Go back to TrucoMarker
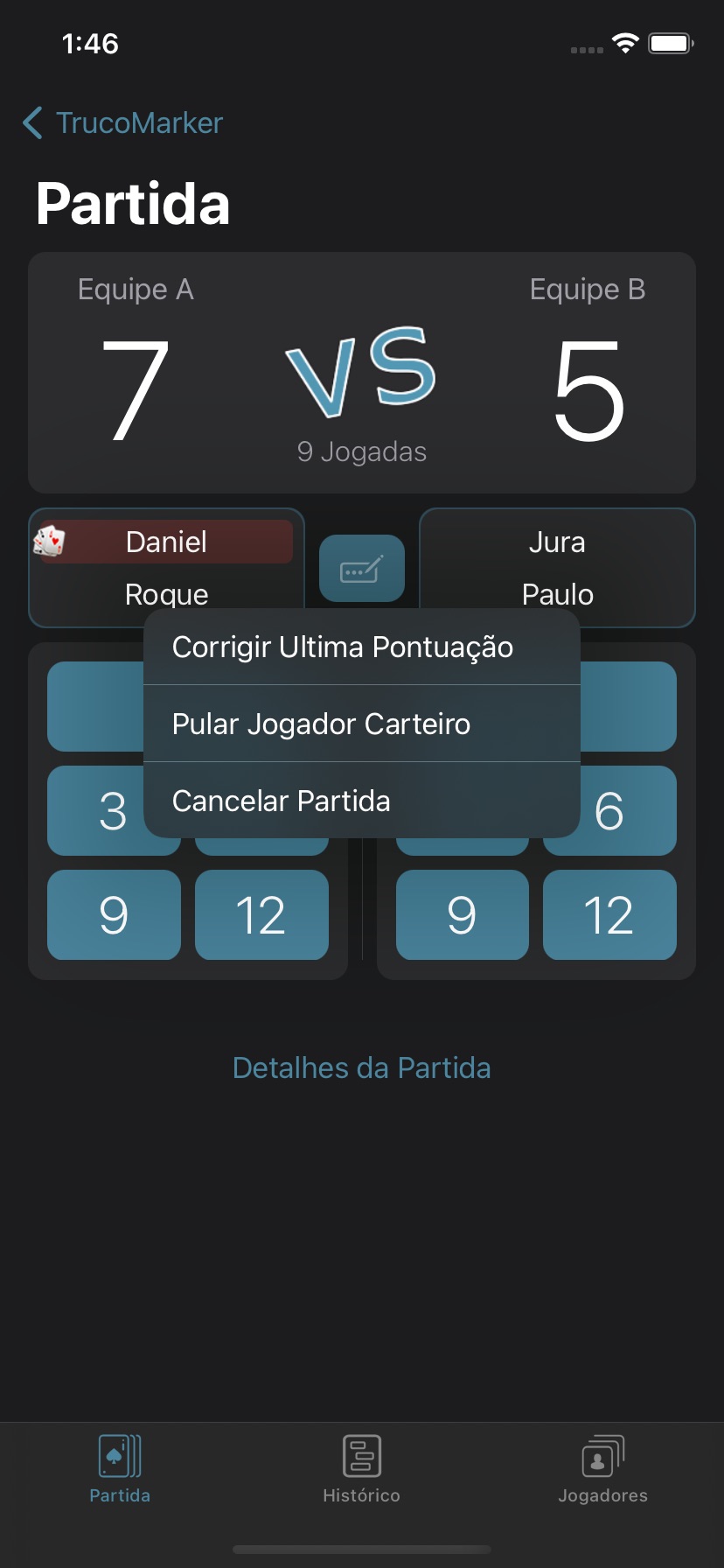 coord(122,123)
